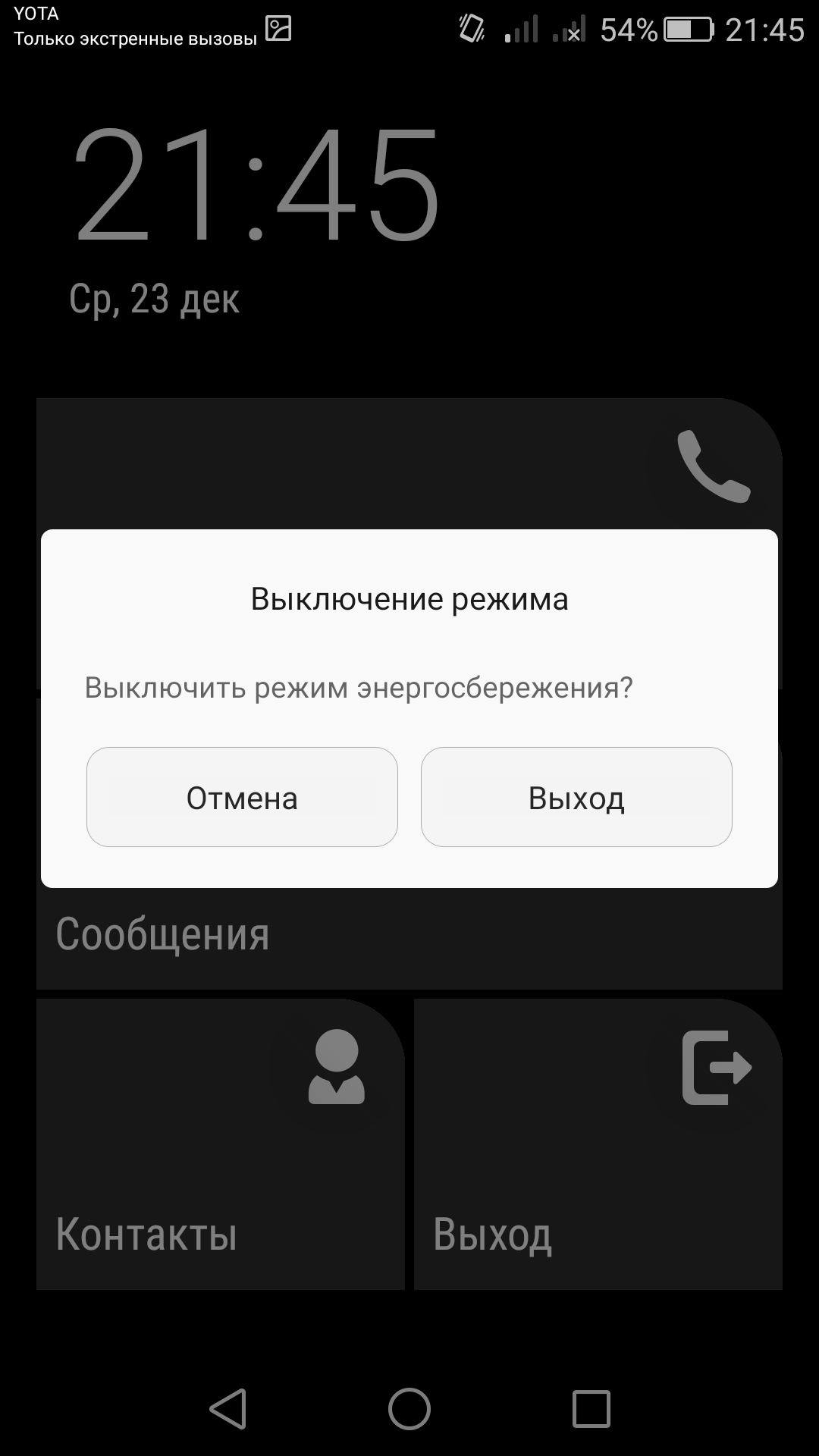Screen dimensions: 819x1456
Task: Confirm with the dialog's Выход button
Action: 576,797
